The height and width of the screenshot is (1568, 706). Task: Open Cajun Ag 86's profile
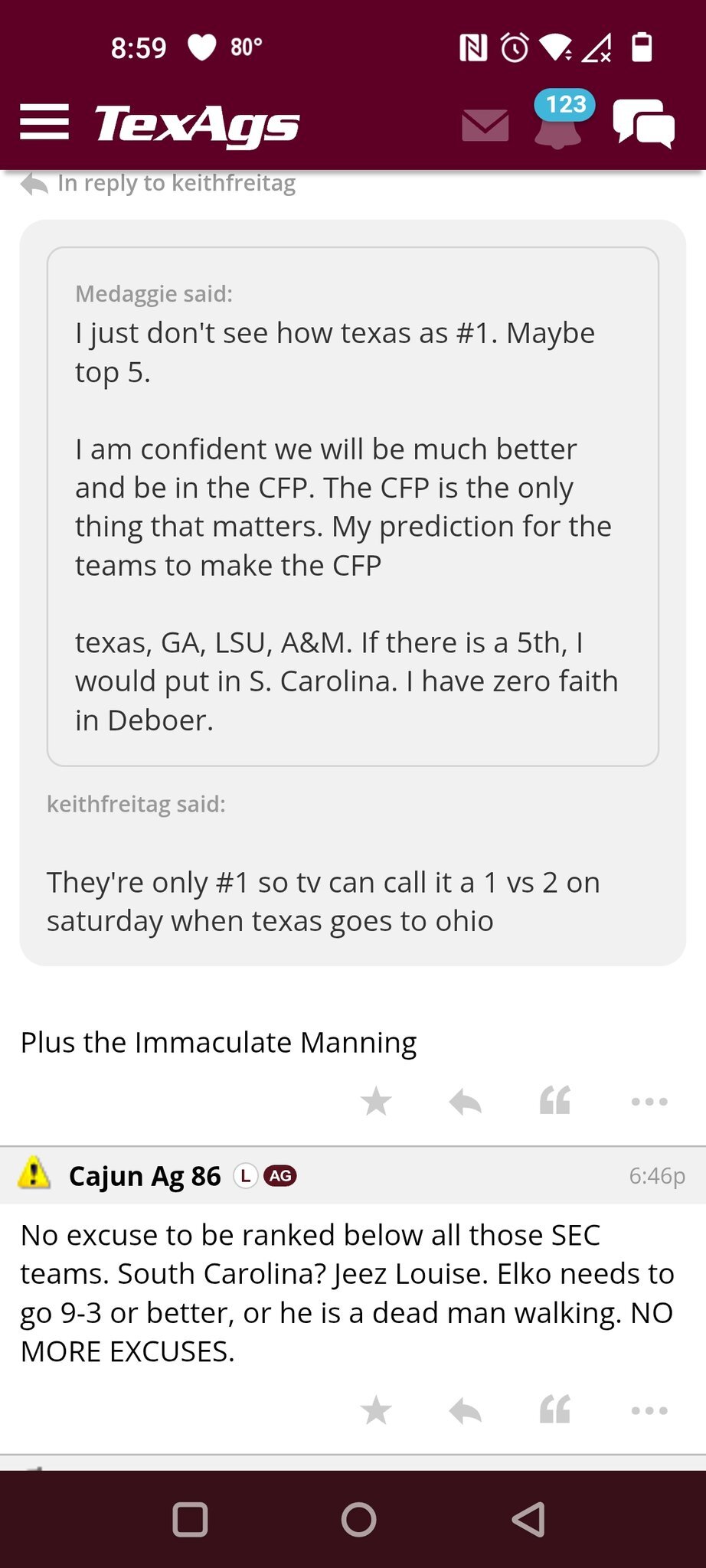point(145,1175)
